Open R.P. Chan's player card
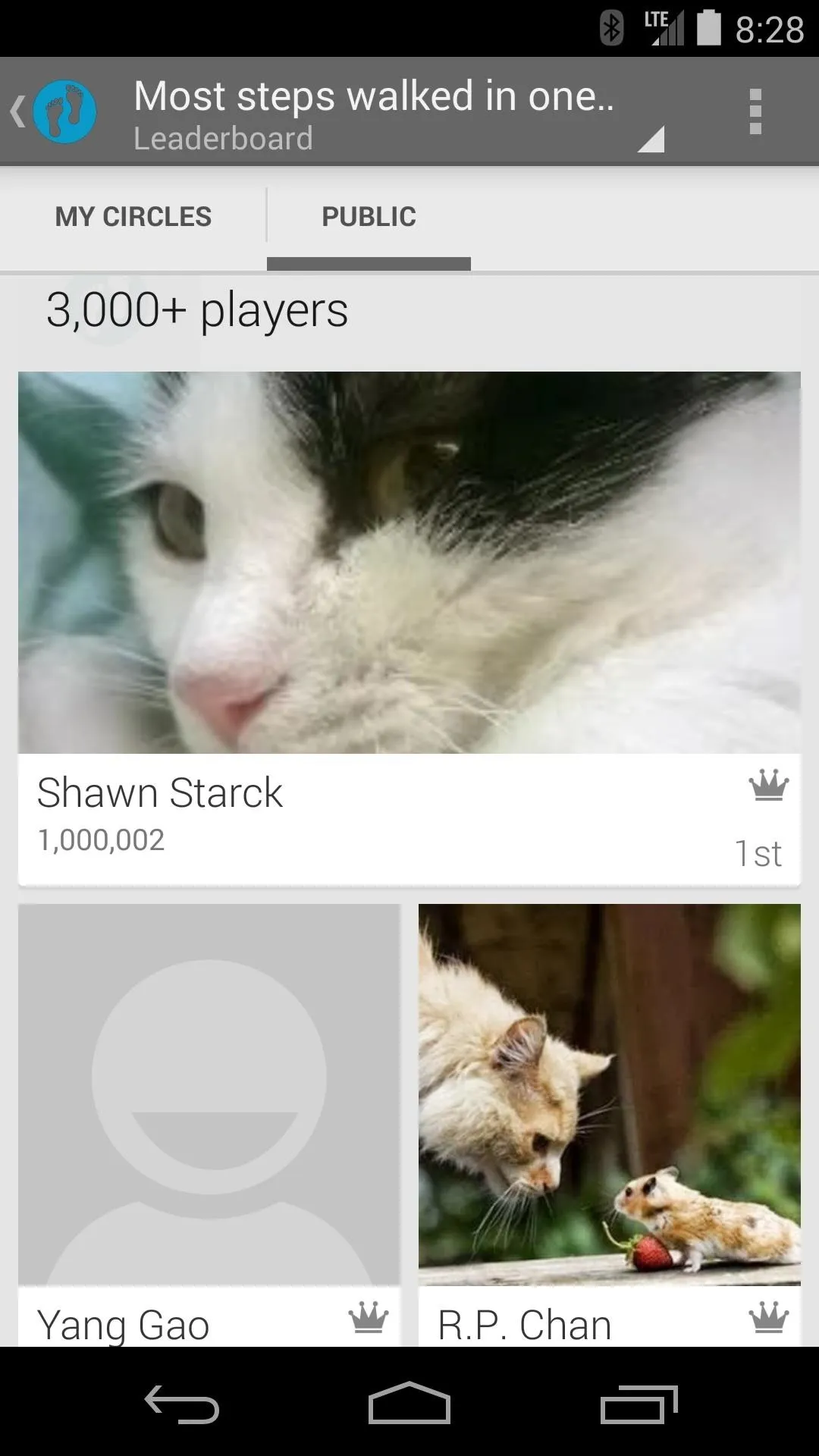 pyautogui.click(x=610, y=1125)
